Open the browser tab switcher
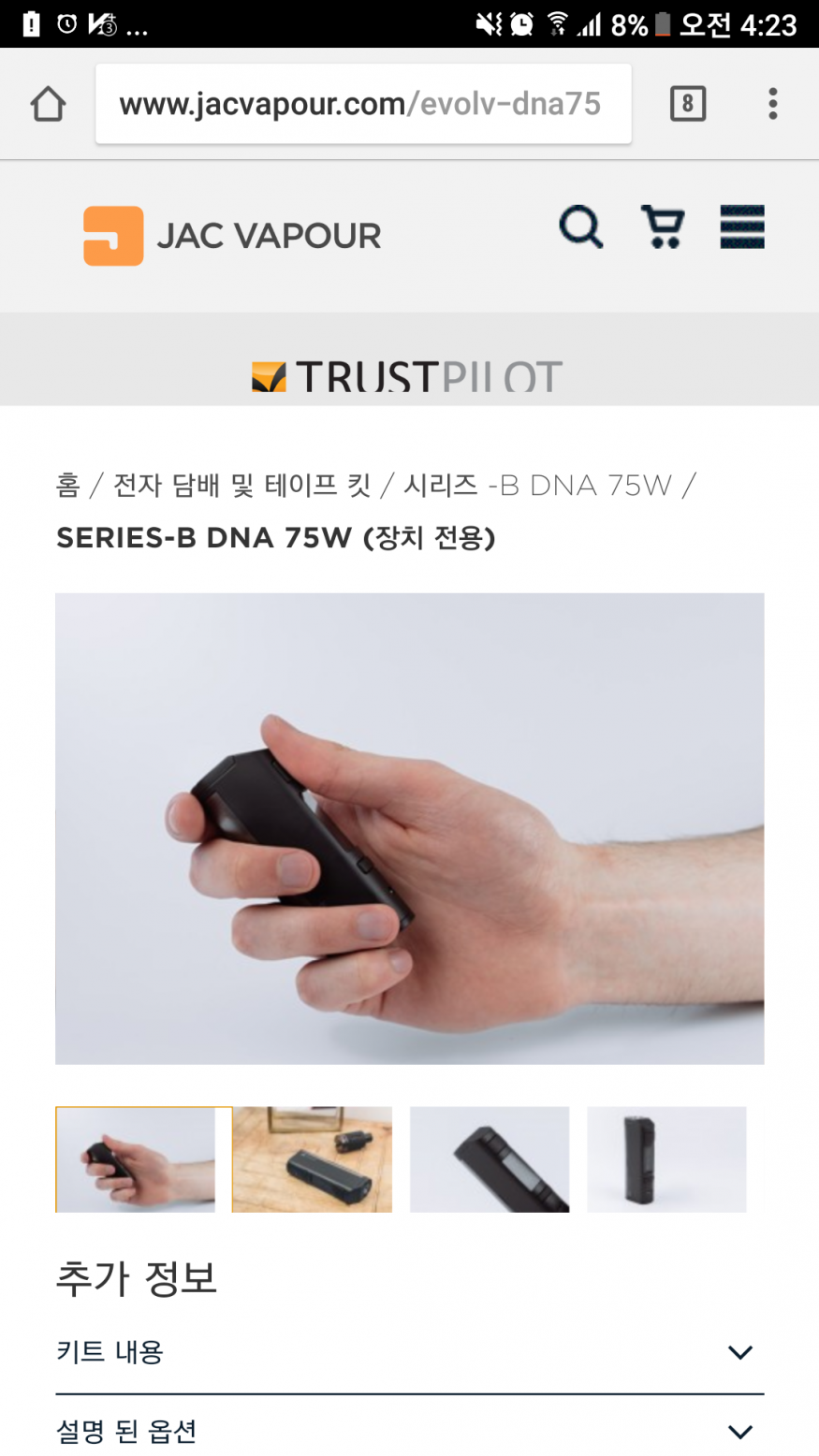The width and height of the screenshot is (819, 1456). click(x=687, y=104)
